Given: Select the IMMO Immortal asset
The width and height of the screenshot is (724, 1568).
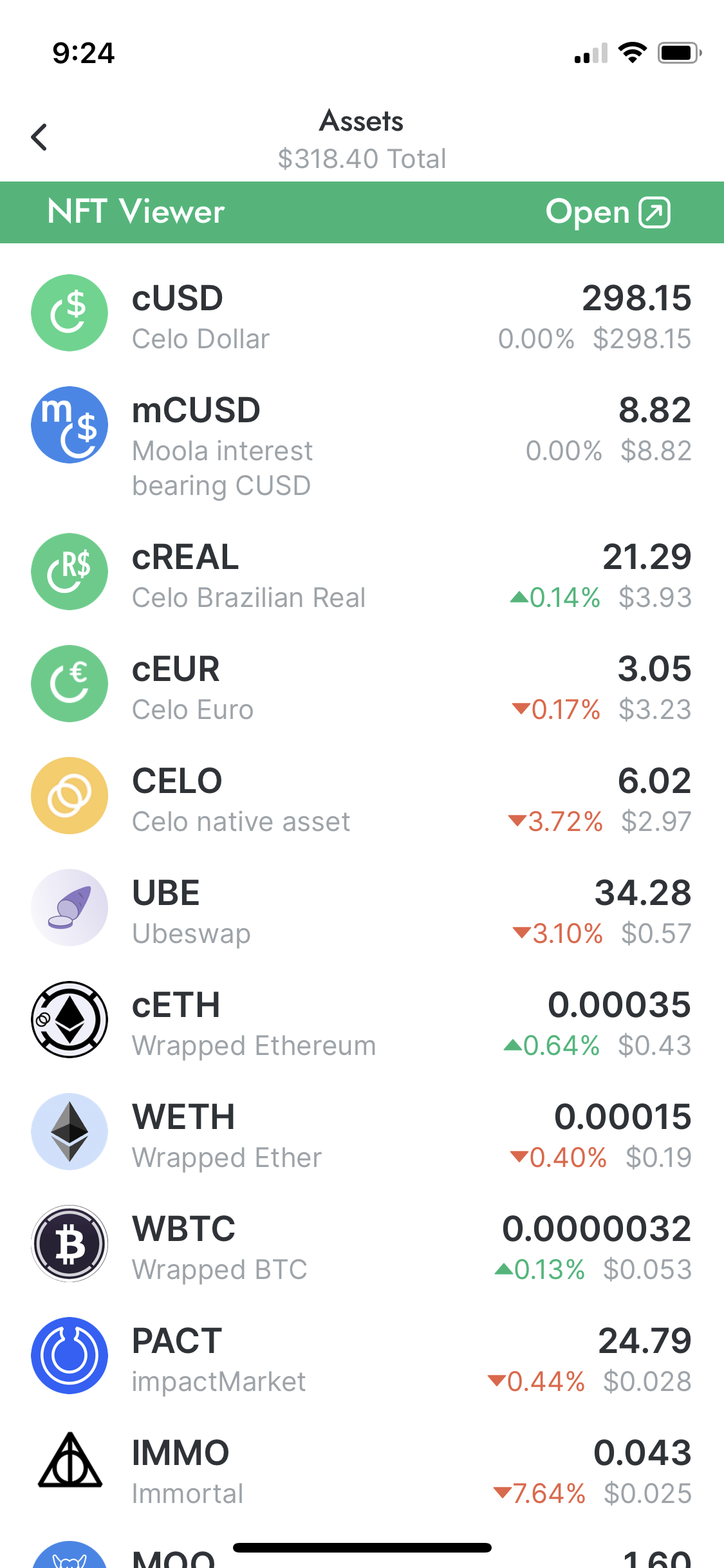Looking at the screenshot, I should click(x=362, y=1468).
